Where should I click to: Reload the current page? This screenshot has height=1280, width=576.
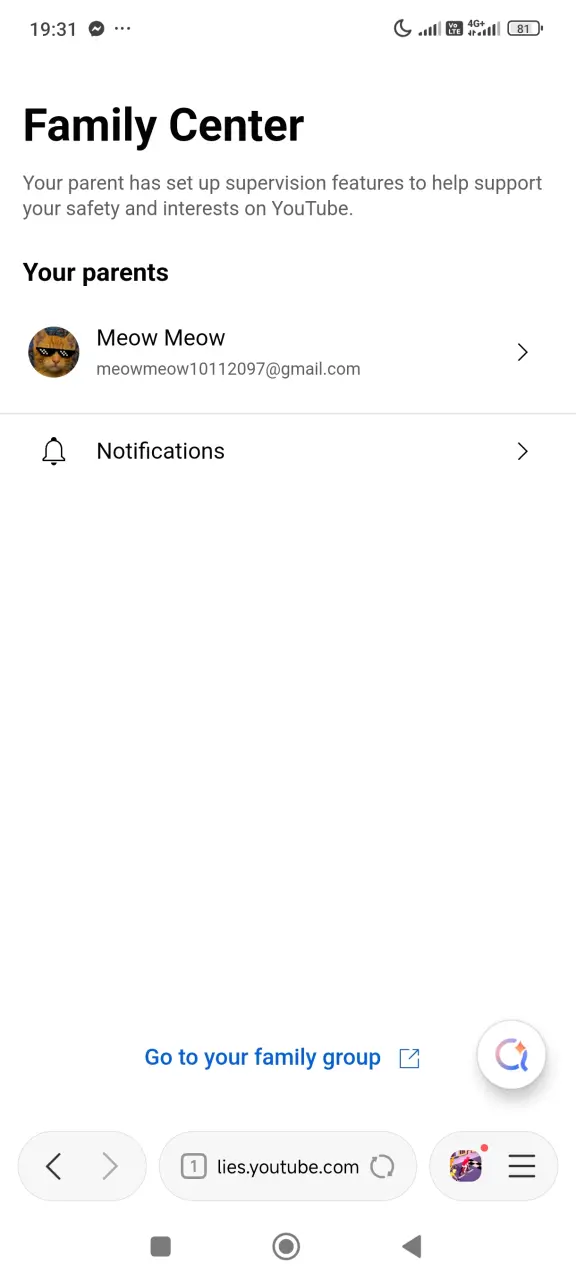[382, 1167]
